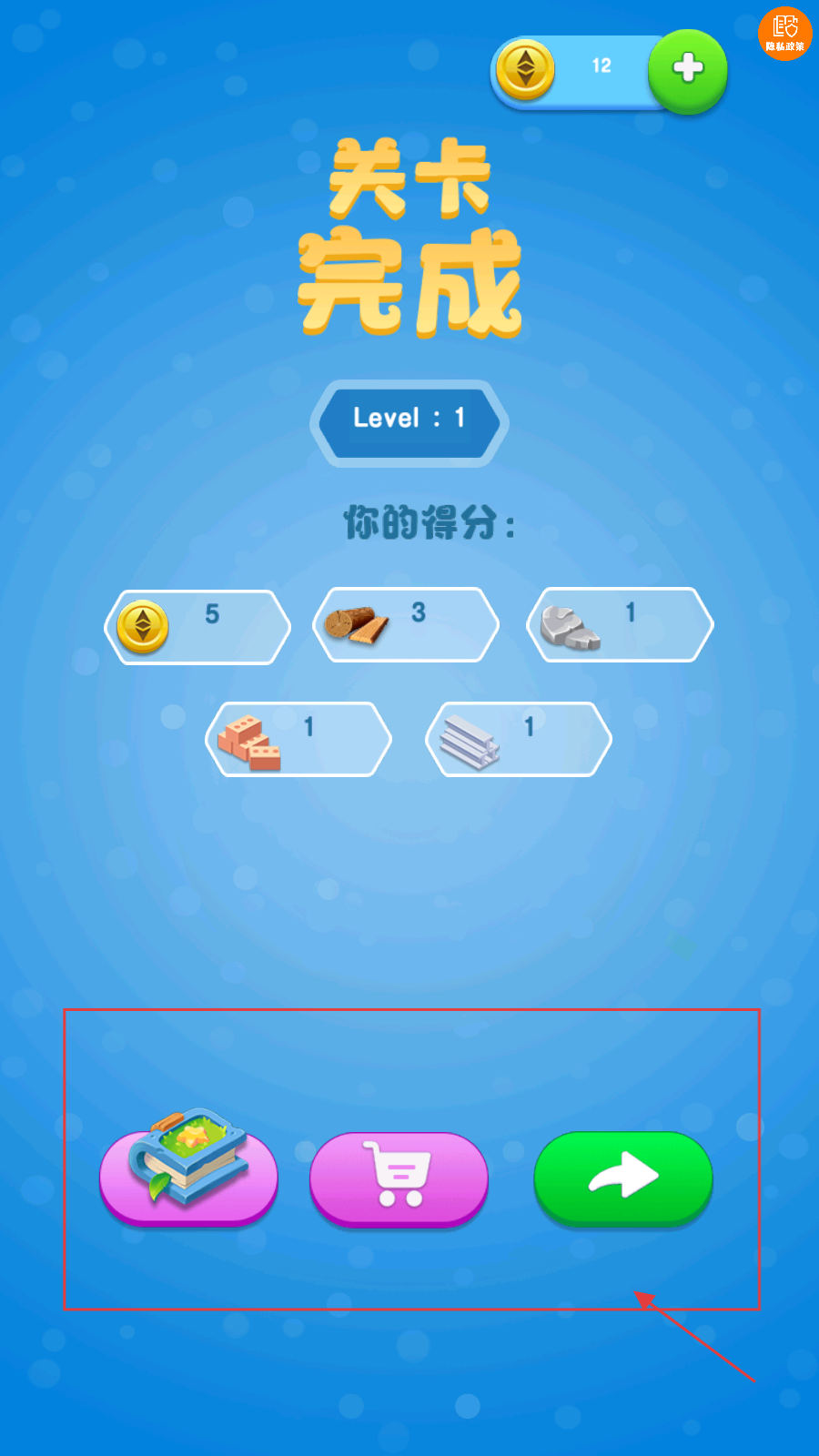Tap the green plus to add coins
This screenshot has height=1456, width=819.
[x=688, y=69]
